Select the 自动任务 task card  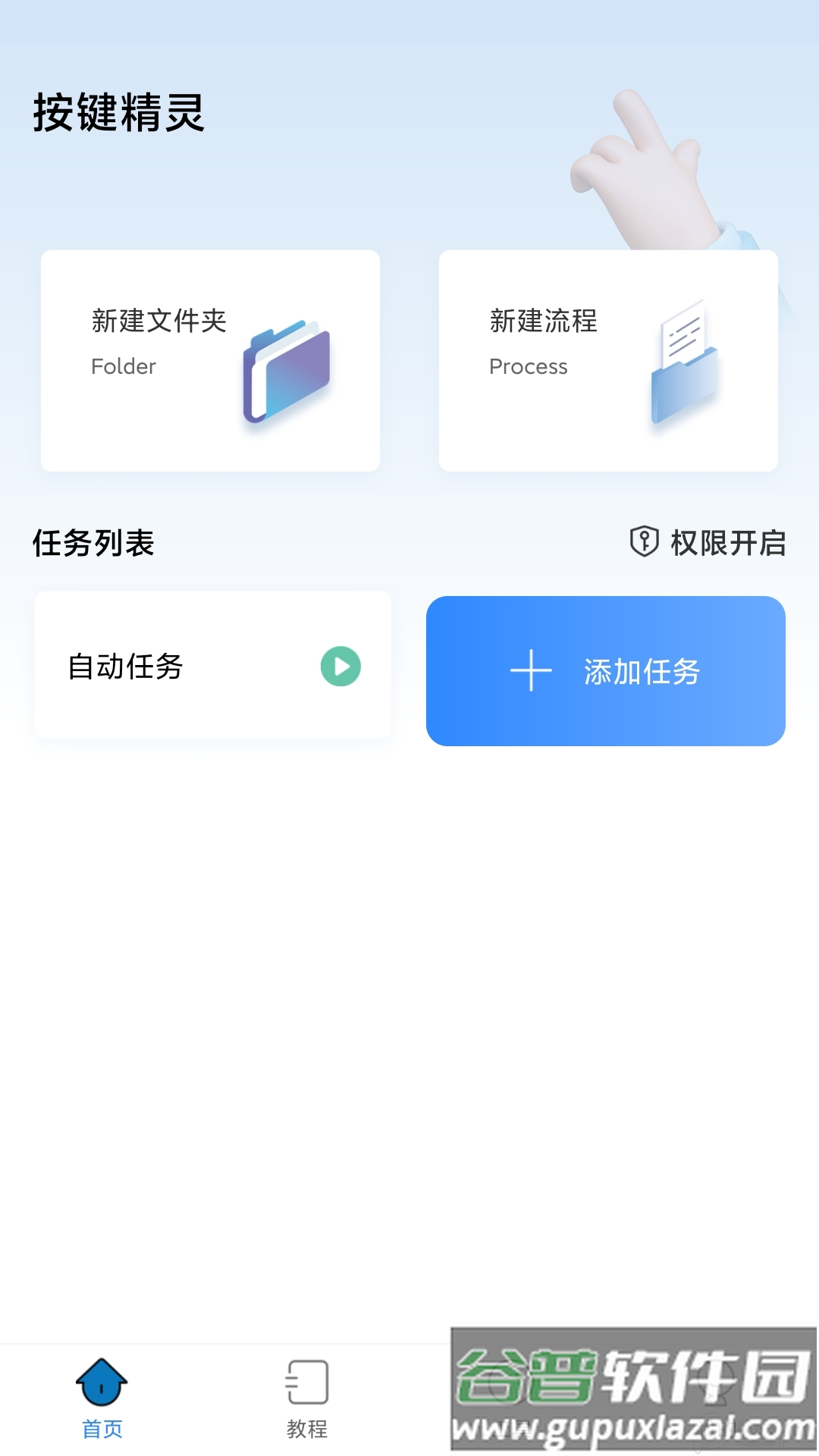click(x=212, y=665)
